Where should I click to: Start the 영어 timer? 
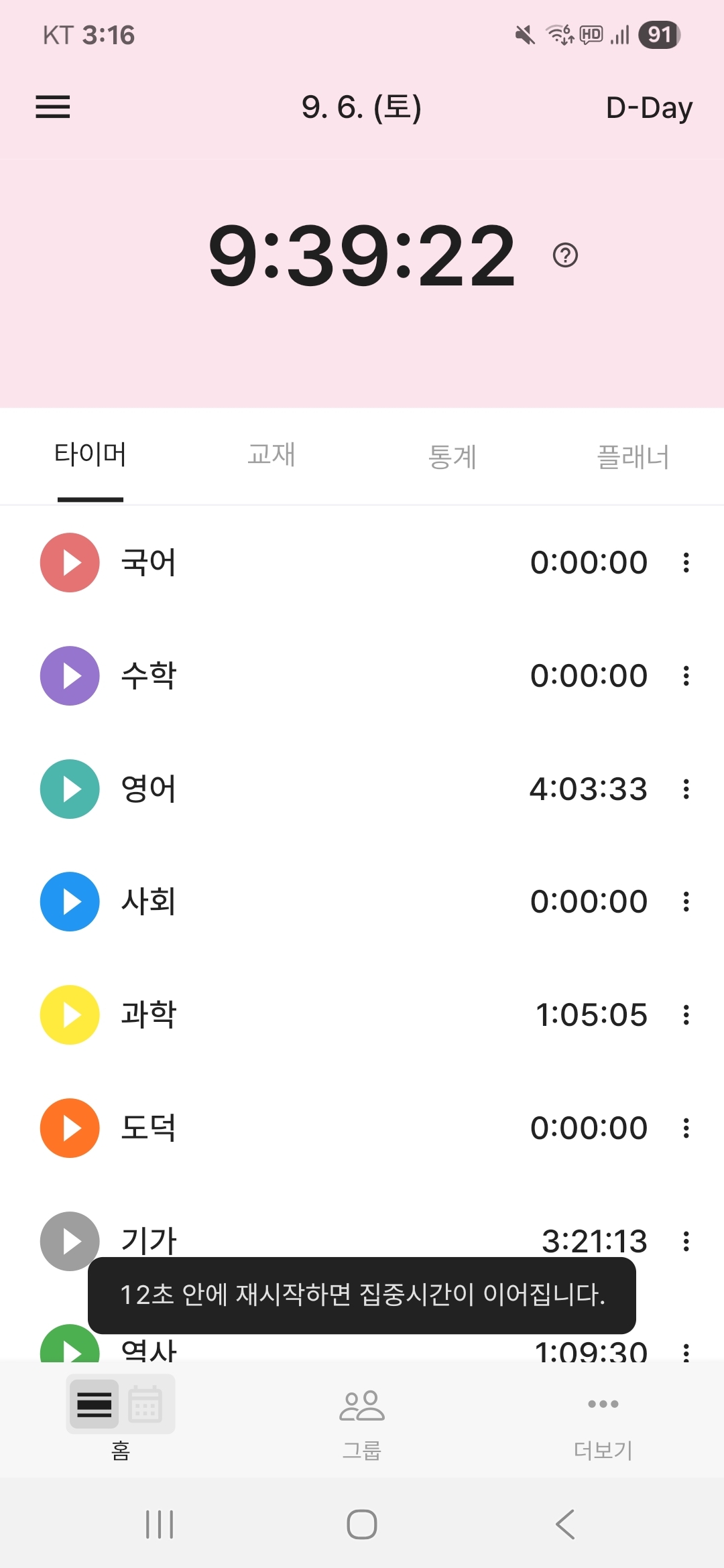[x=70, y=789]
